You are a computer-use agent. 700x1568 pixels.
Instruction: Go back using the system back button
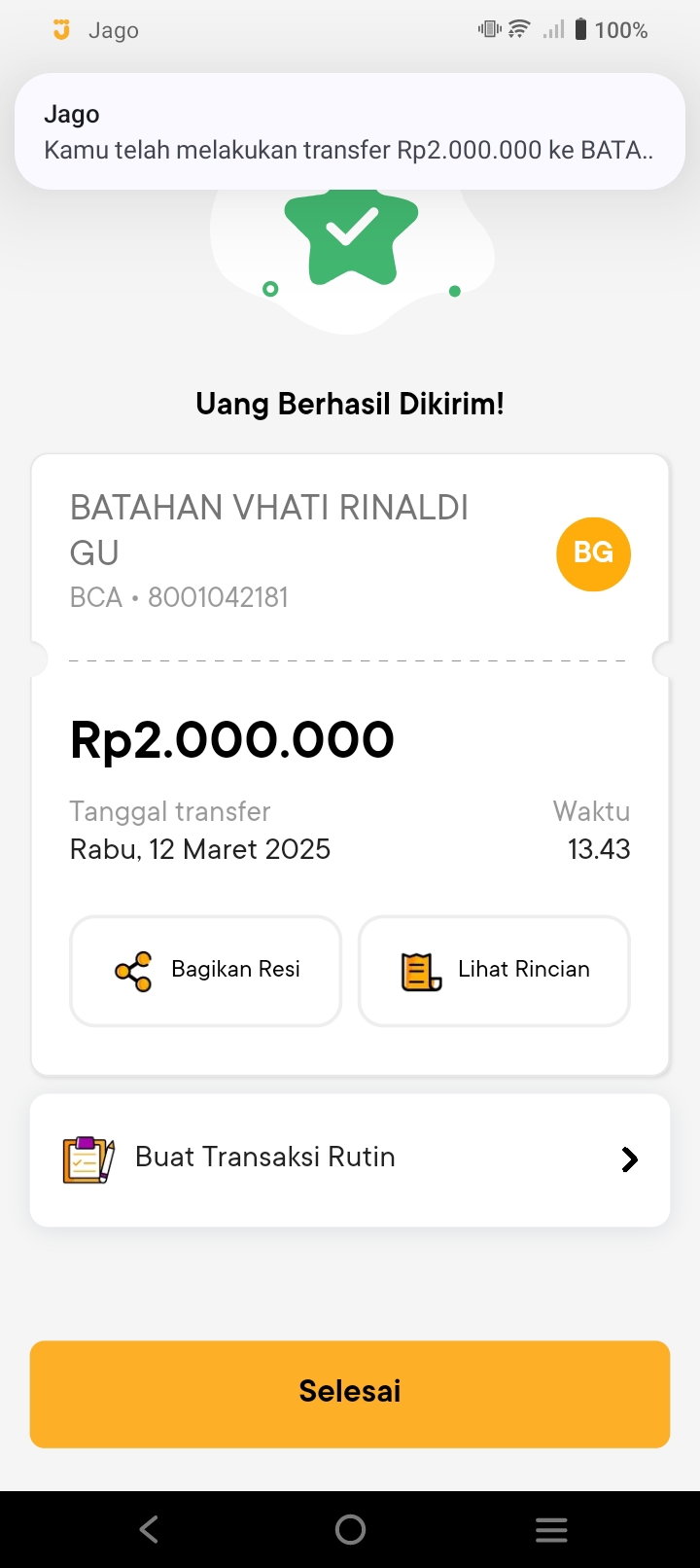149,1529
